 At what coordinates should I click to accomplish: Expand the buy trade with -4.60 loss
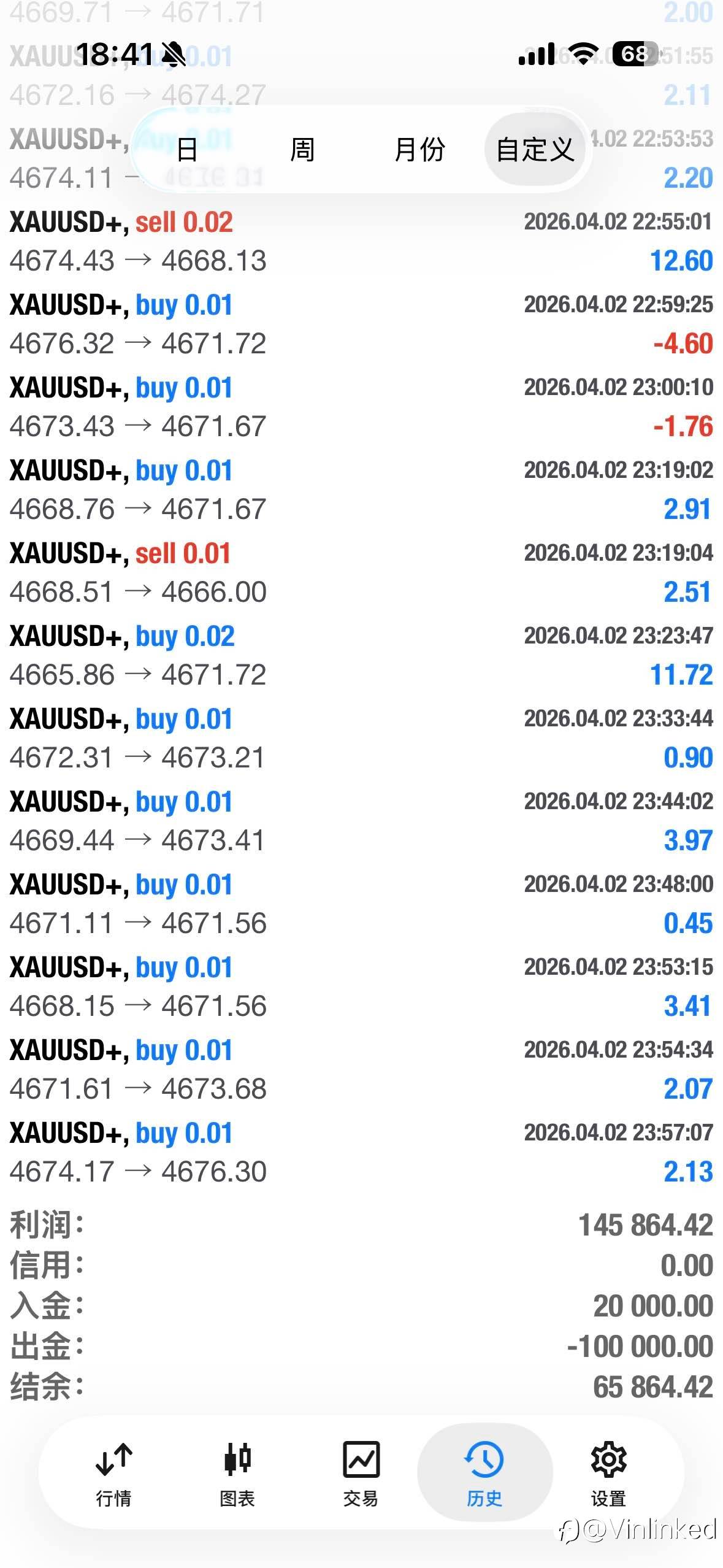coord(361,324)
